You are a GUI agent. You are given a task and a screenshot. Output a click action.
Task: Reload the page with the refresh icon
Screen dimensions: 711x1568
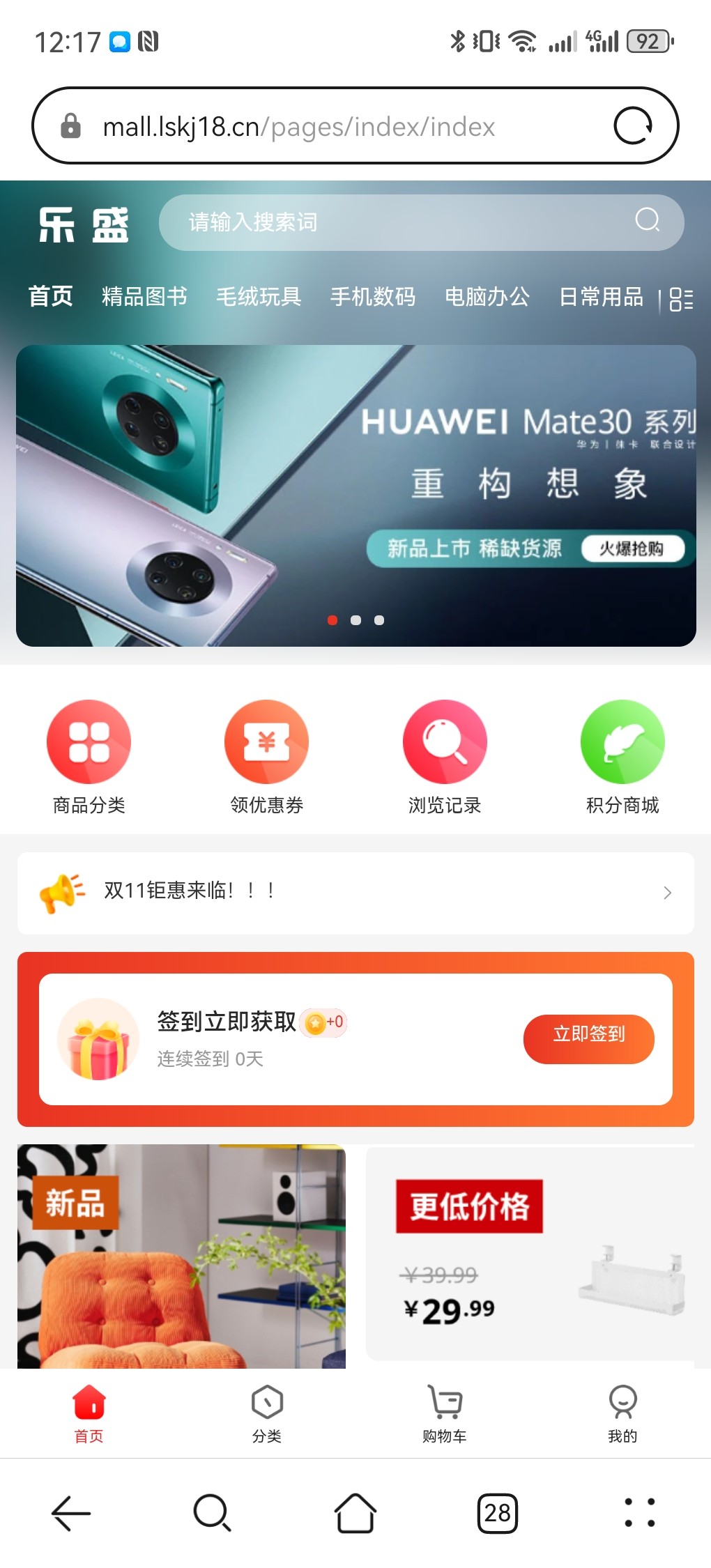[x=632, y=126]
